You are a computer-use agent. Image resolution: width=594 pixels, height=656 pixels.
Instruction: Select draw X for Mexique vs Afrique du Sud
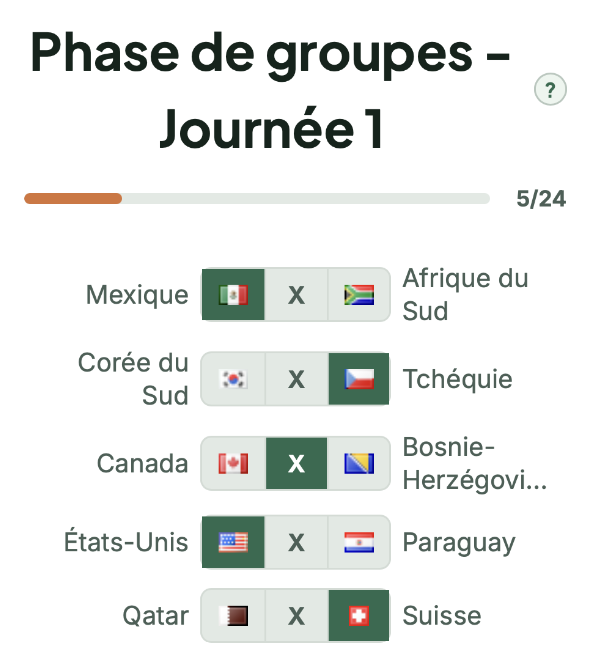[296, 295]
